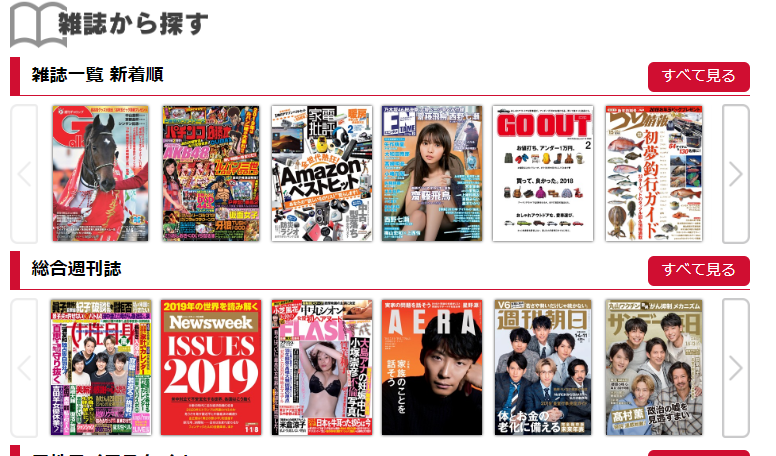This screenshot has height=456, width=776.
Task: Open the Newsweek ISSUES 2019 magazine
Action: click(x=211, y=367)
